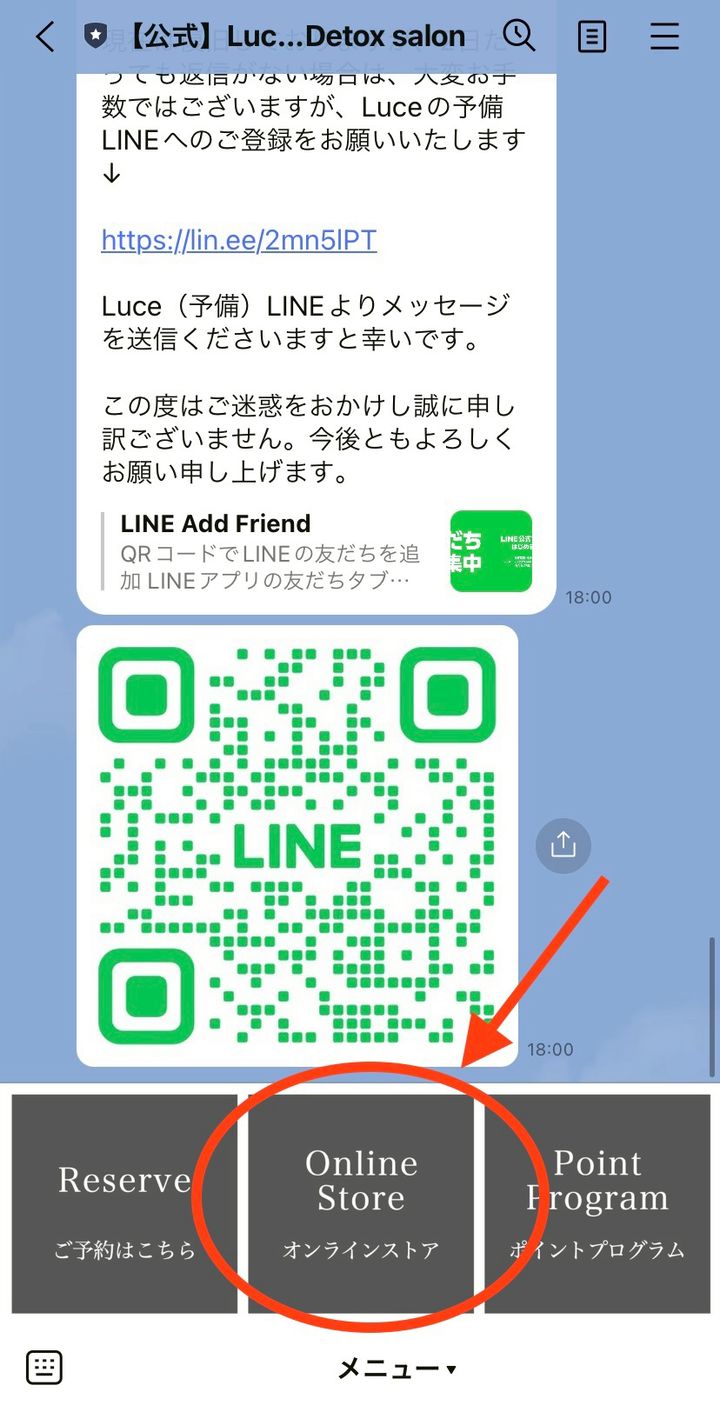Search within this chat

[x=519, y=37]
